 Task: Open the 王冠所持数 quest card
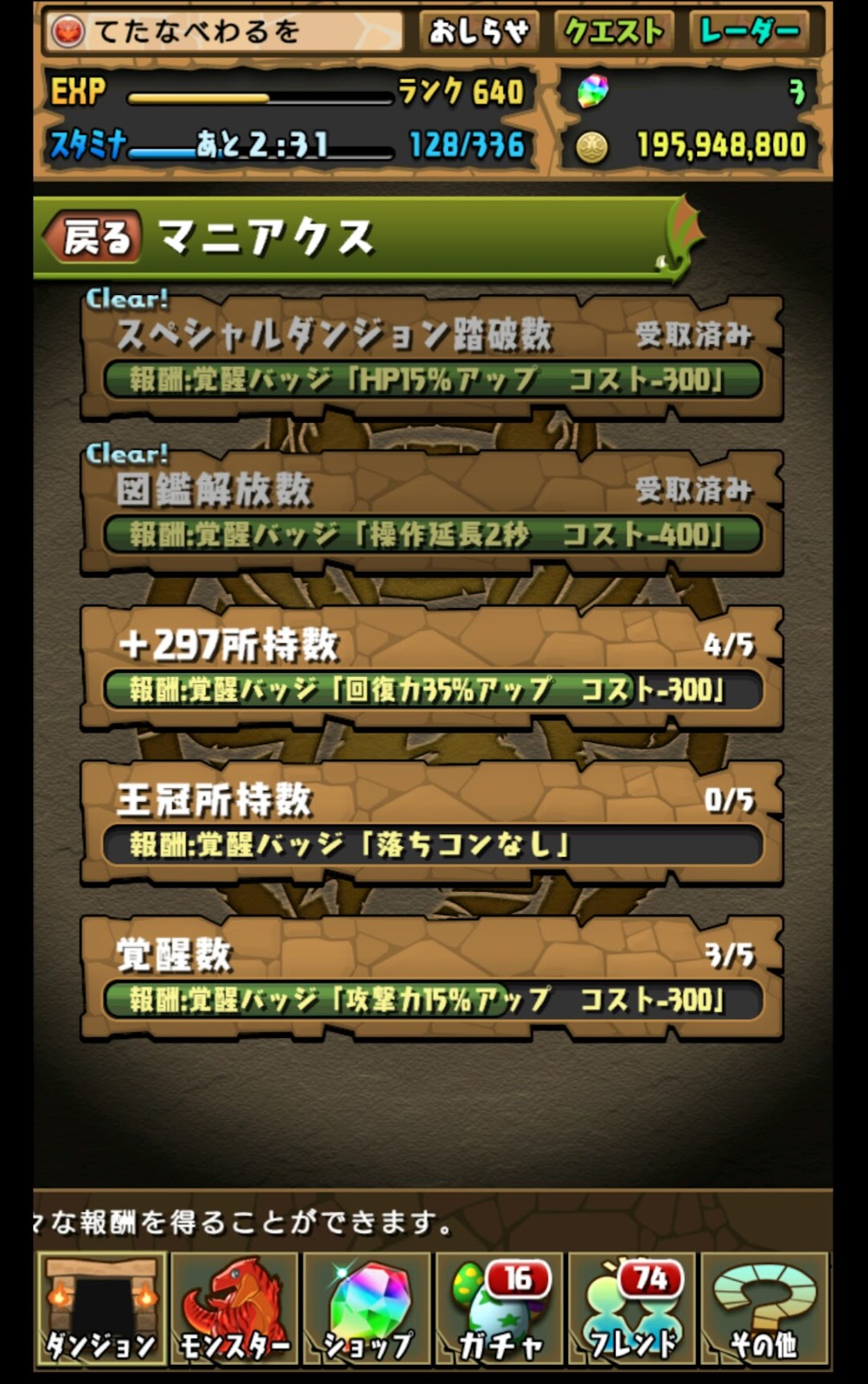pyautogui.click(x=432, y=823)
